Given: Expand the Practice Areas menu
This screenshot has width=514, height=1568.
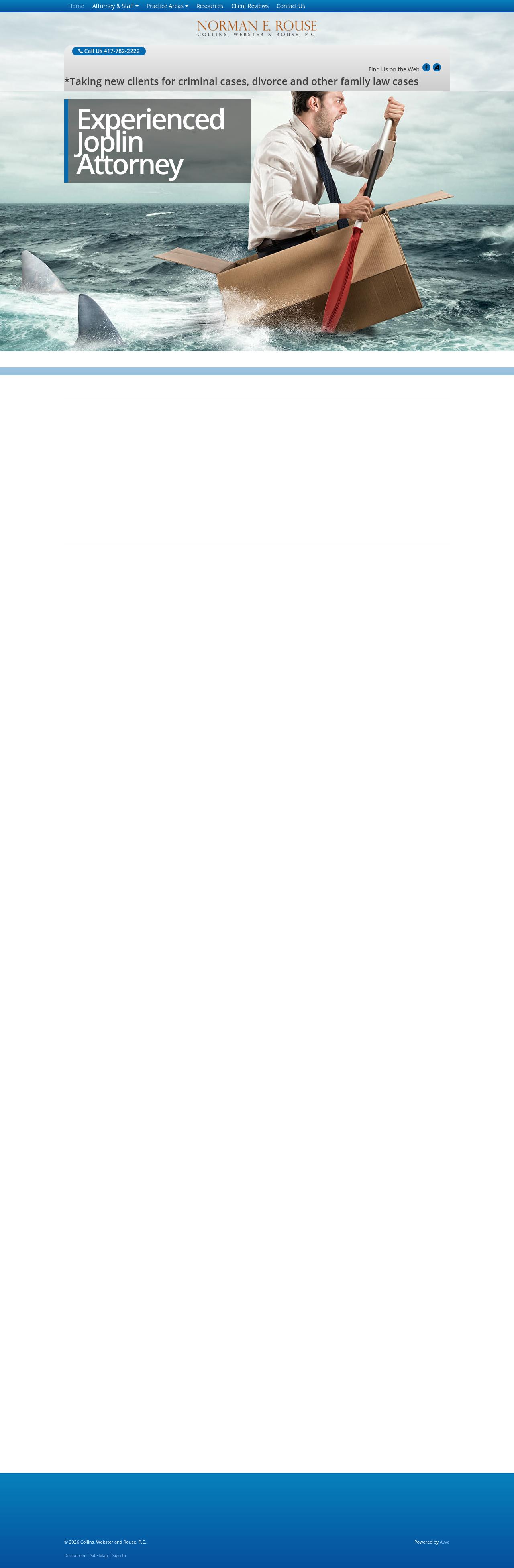Looking at the screenshot, I should click(167, 6).
